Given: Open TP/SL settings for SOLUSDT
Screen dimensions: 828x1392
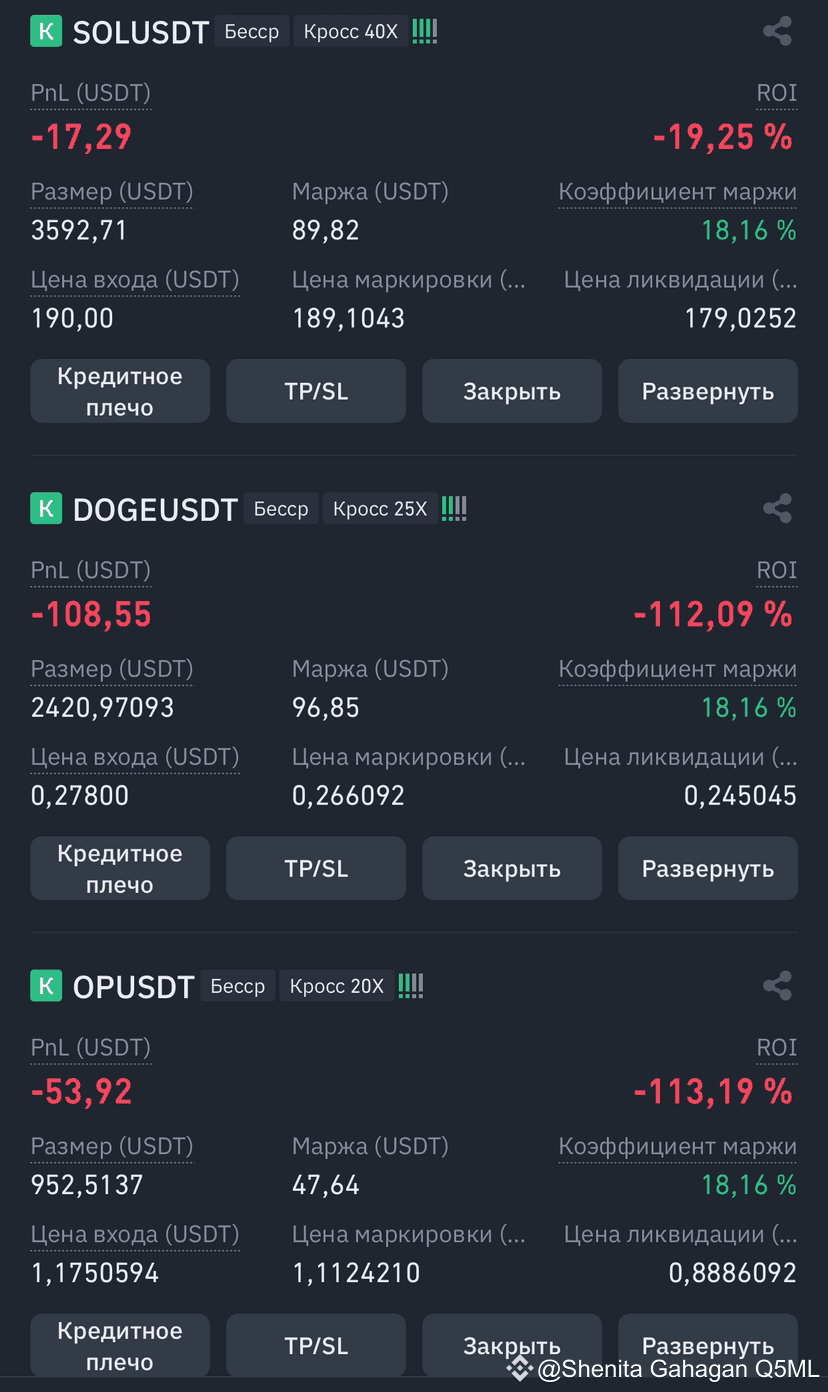Looking at the screenshot, I should (x=315, y=391).
